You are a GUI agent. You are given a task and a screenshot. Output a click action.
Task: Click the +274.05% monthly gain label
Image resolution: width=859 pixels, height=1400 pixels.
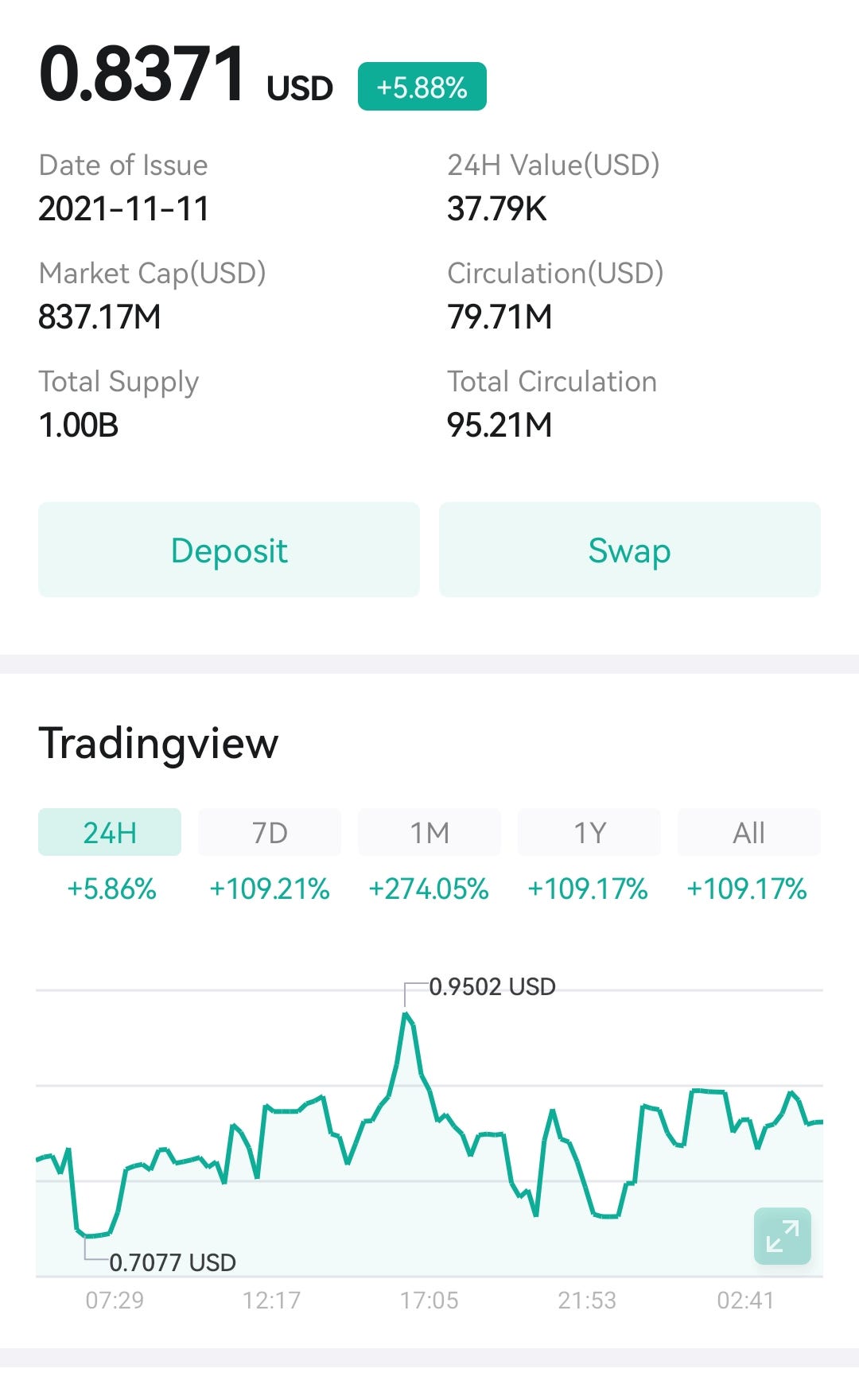429,889
